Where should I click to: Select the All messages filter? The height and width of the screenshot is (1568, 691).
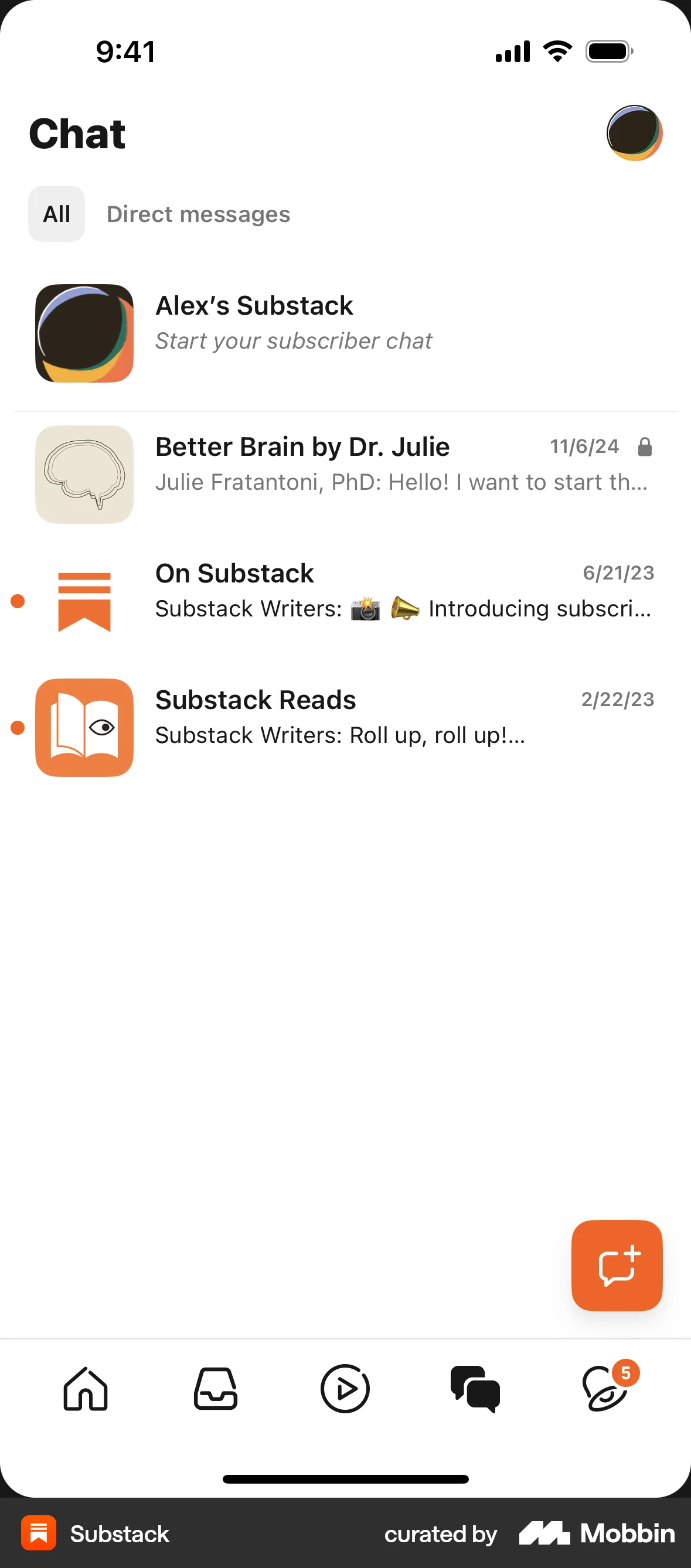point(56,214)
